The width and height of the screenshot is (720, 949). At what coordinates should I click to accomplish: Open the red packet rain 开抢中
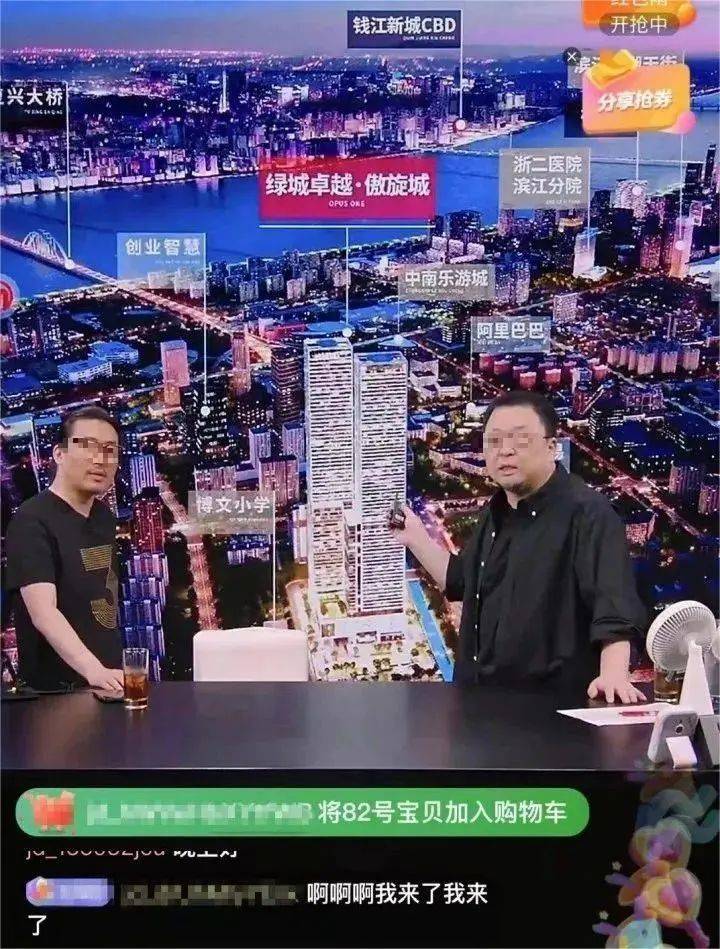tap(640, 21)
